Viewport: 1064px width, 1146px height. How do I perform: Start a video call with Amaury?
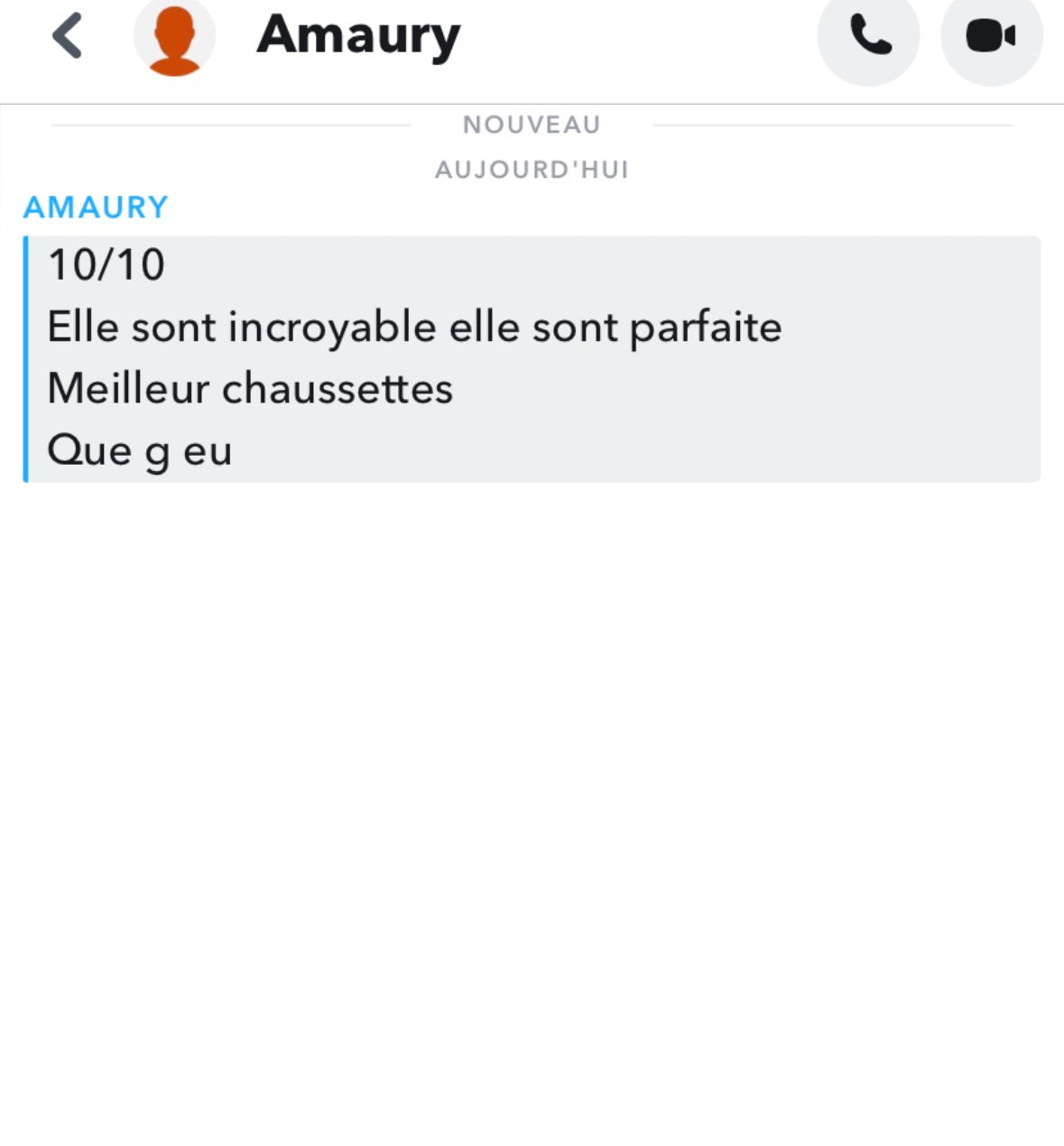pyautogui.click(x=991, y=36)
